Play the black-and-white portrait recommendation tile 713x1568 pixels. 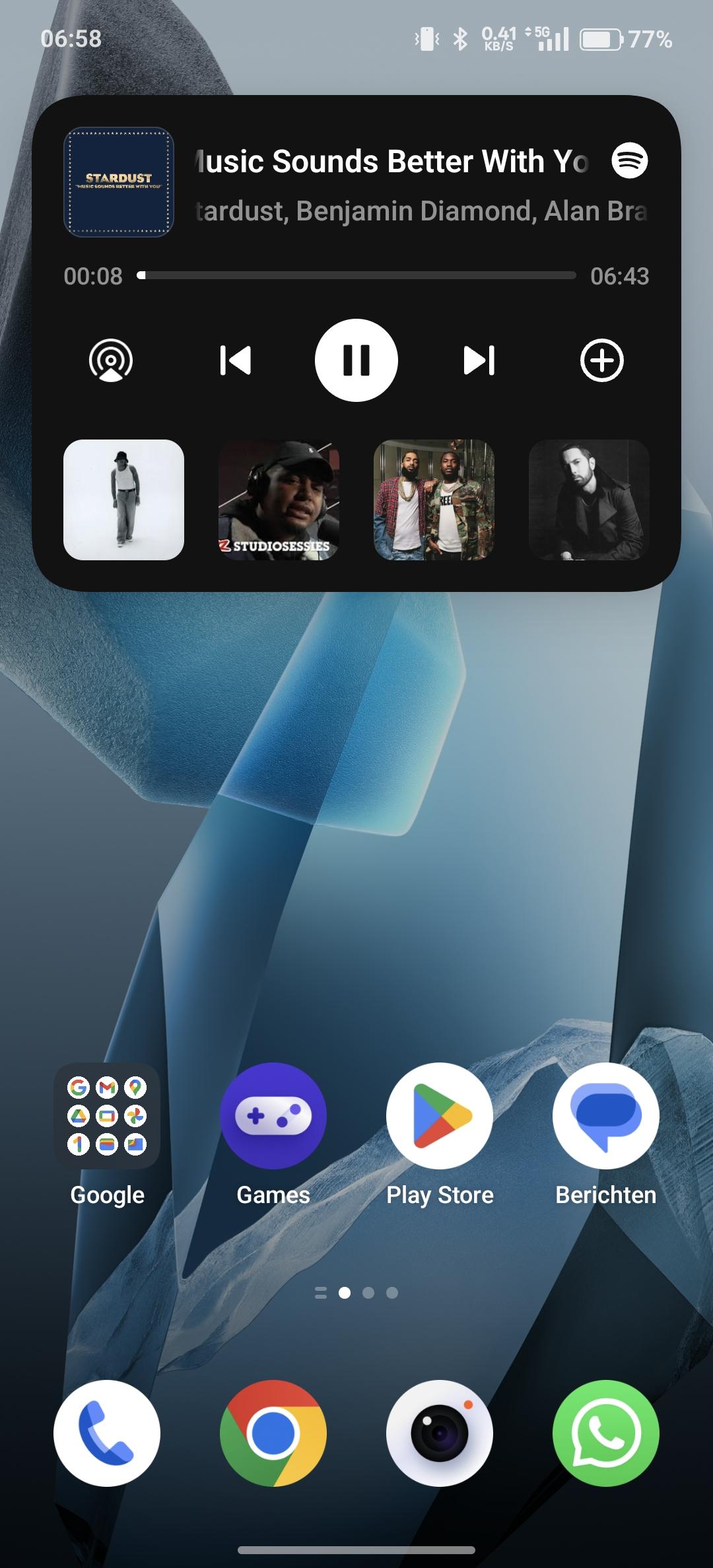point(589,500)
